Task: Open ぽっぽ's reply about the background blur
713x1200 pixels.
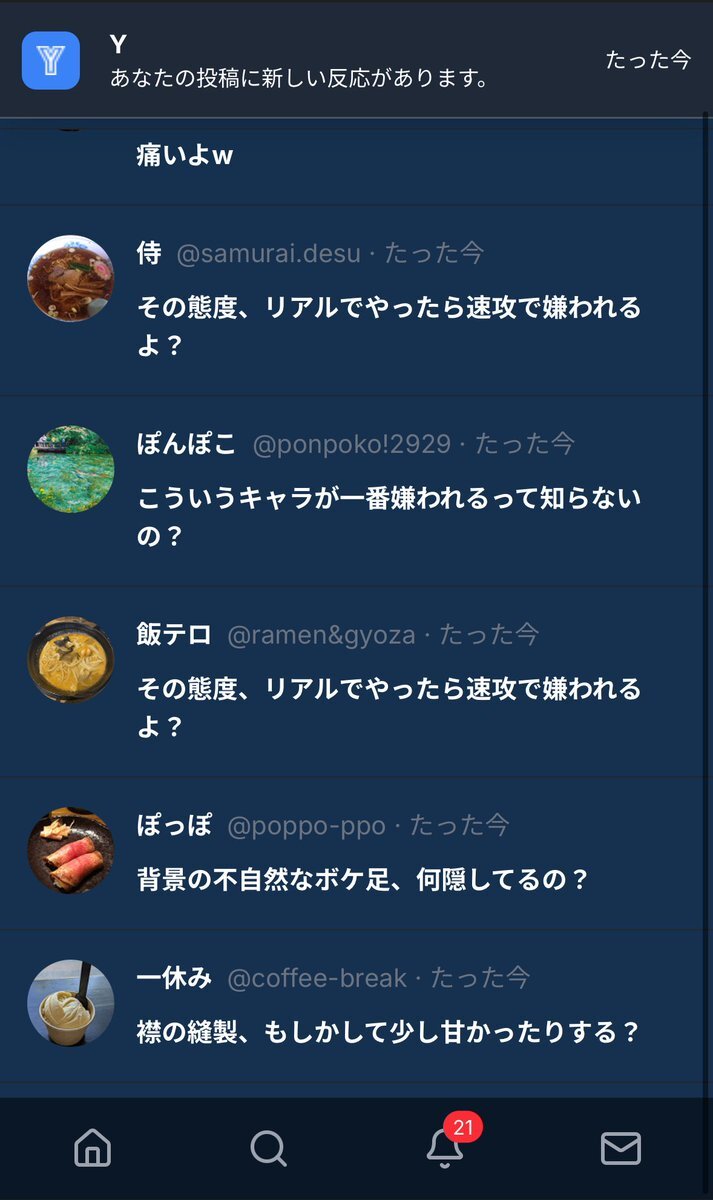Action: (363, 880)
